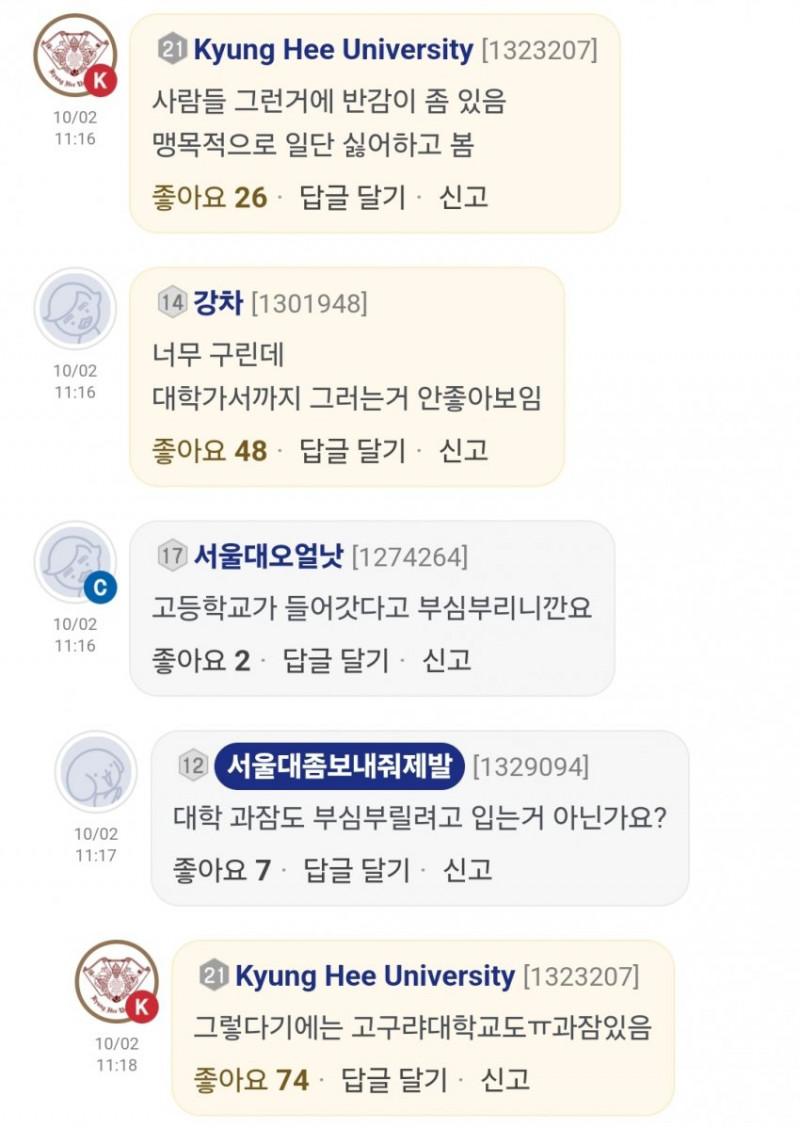Like 강차's comment with 48 likes
Screen dimensions: 800x1128
(209, 451)
